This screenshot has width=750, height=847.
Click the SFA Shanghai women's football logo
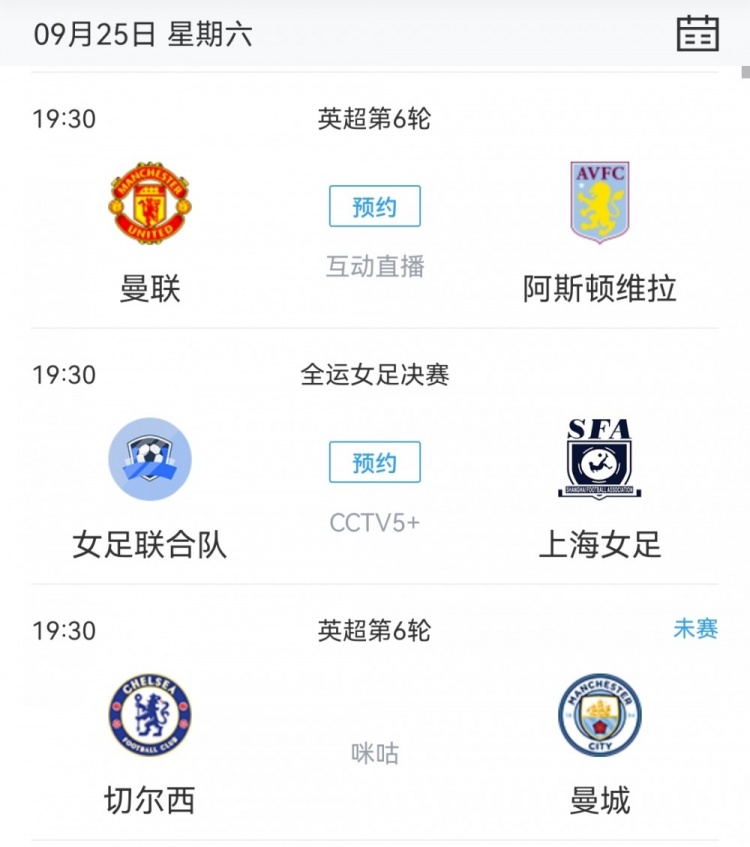pos(600,457)
